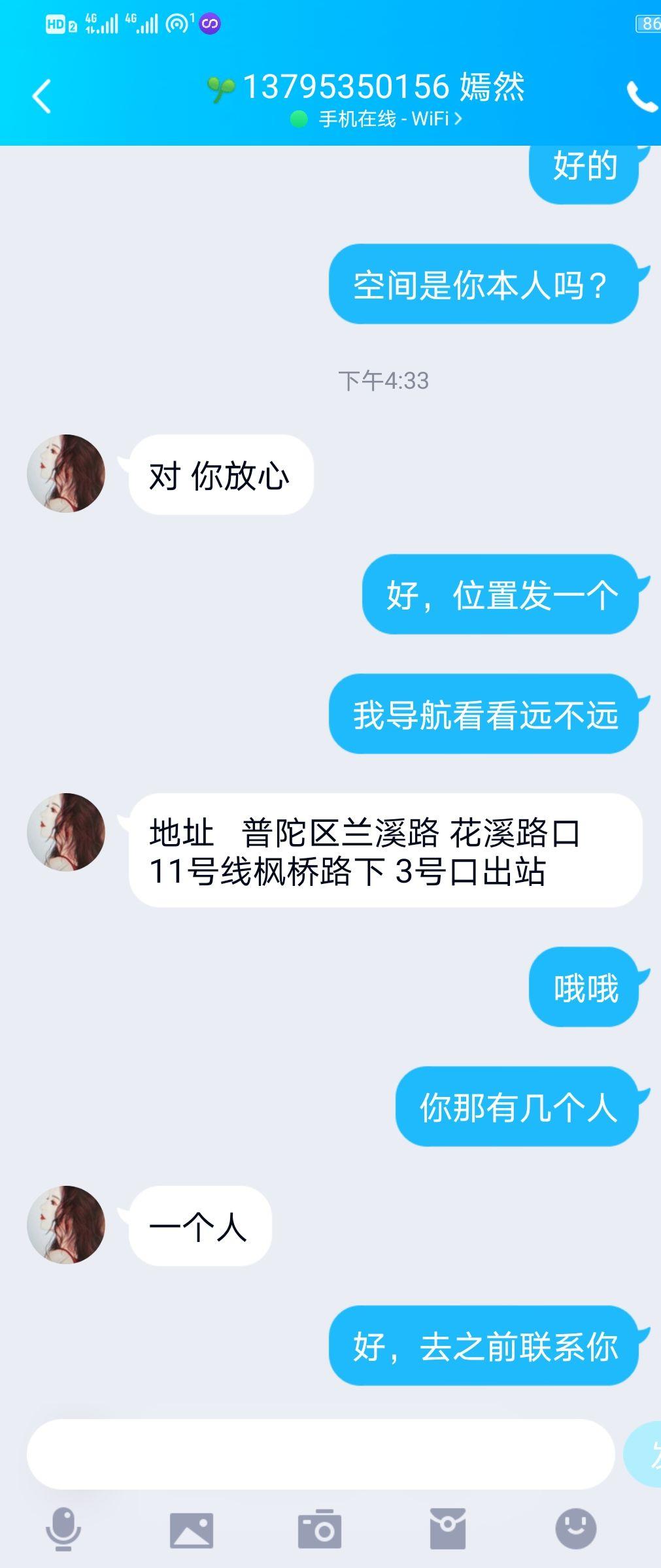Record a voice message with the microphone

tap(63, 1529)
